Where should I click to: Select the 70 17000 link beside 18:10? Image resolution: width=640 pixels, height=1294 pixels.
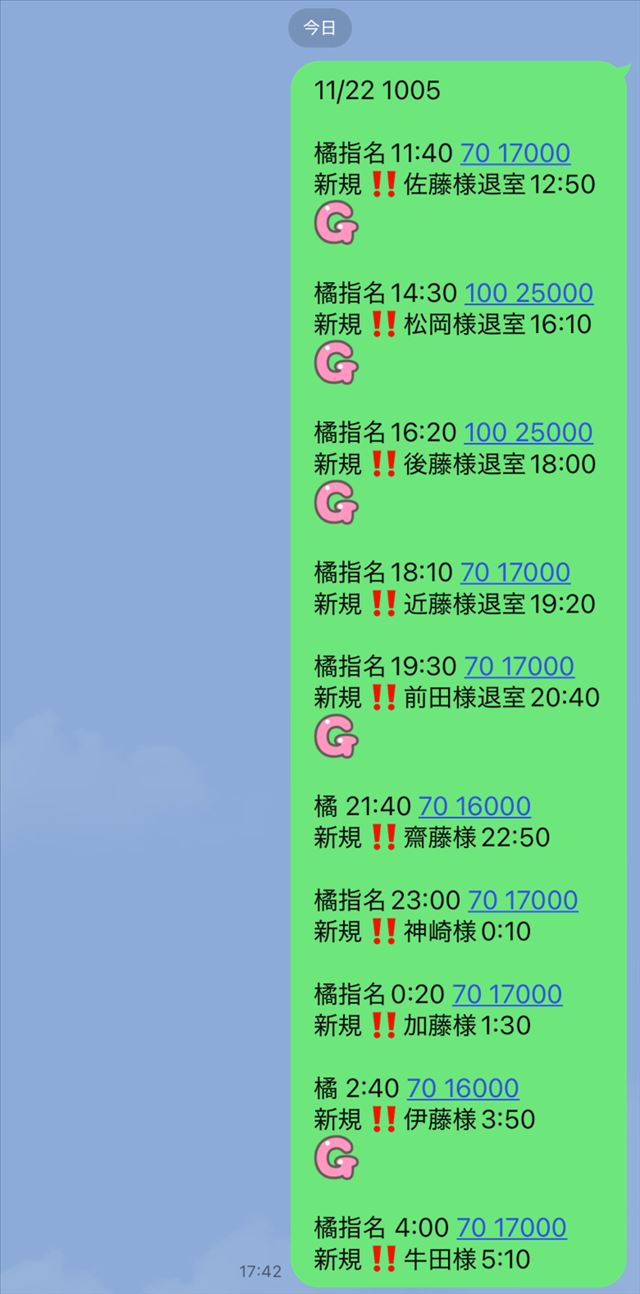click(x=515, y=572)
